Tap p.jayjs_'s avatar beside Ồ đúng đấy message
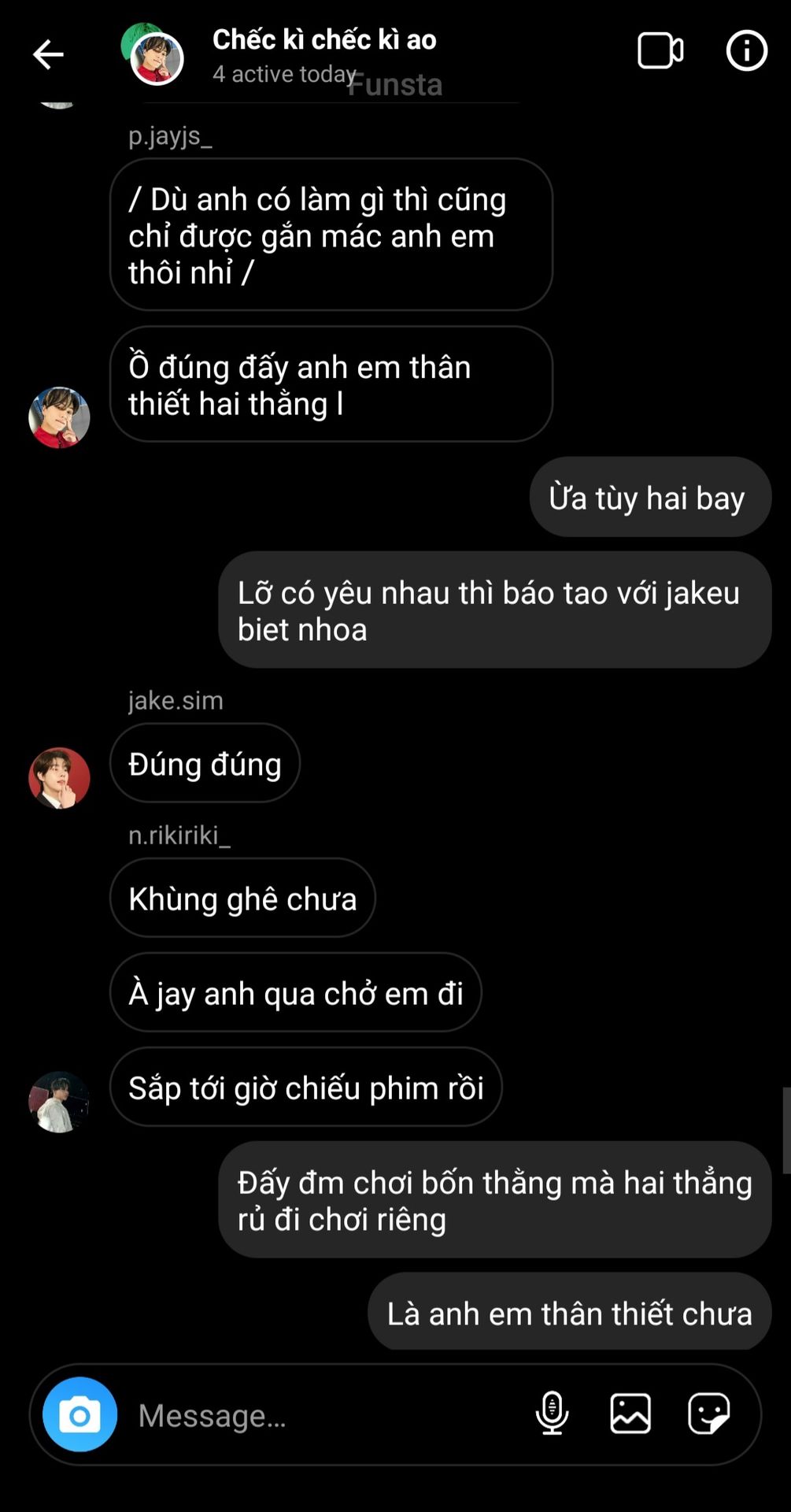This screenshot has height=1512, width=791. pos(59,417)
